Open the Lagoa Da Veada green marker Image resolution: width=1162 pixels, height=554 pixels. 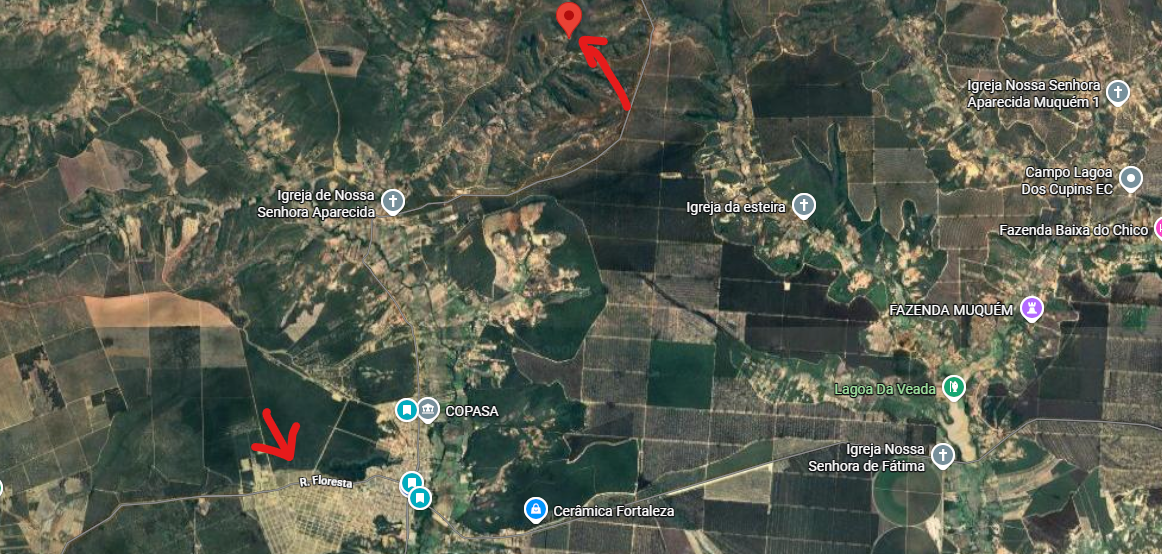pos(954,387)
